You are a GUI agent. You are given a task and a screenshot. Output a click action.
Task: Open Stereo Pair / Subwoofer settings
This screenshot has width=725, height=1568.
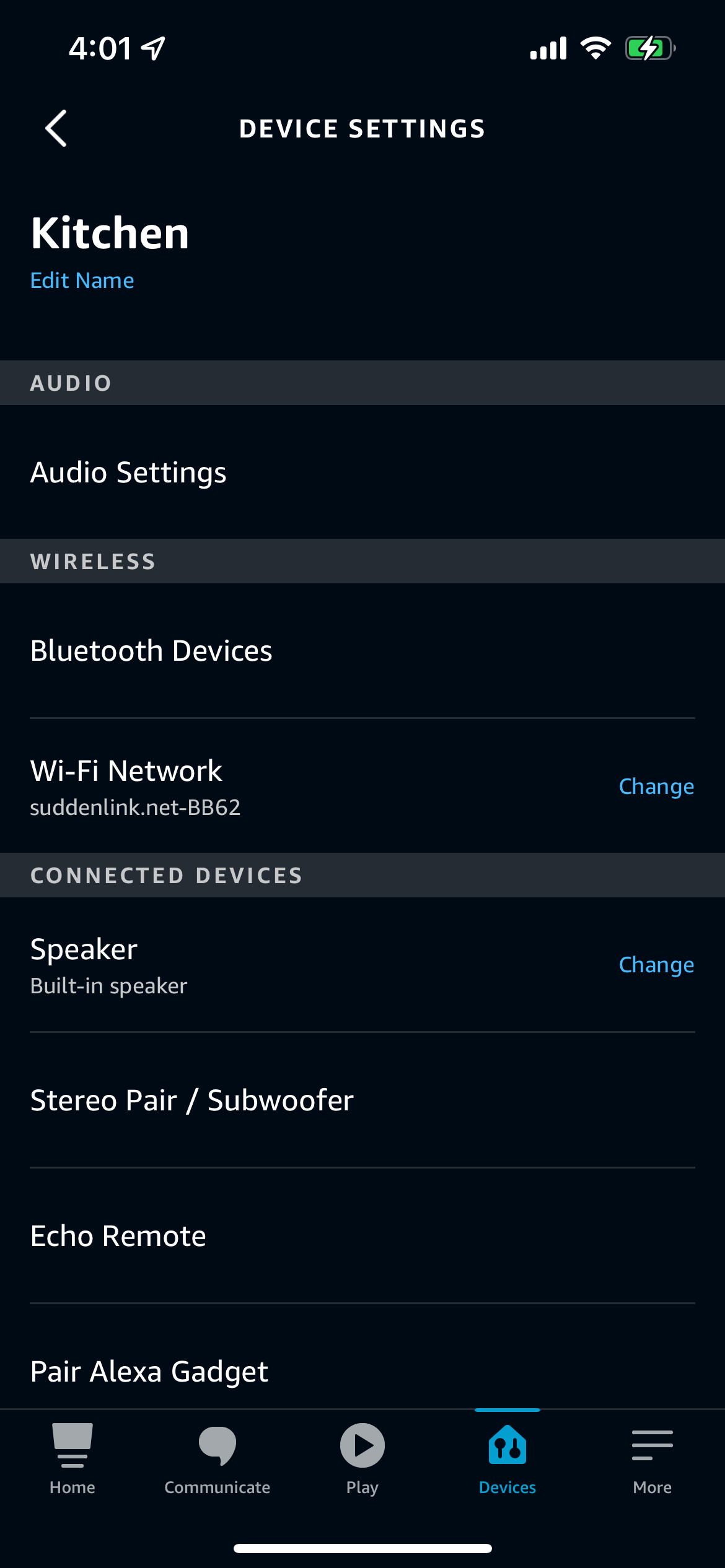192,1100
